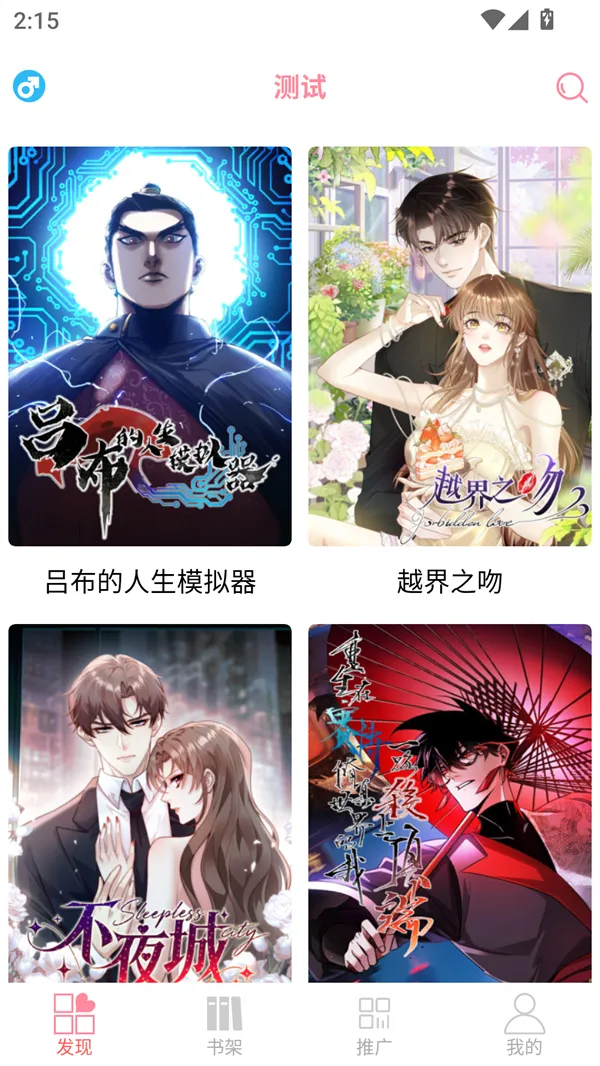Switch to the 书架 tab
This screenshot has height=1066, width=600.
224,1024
